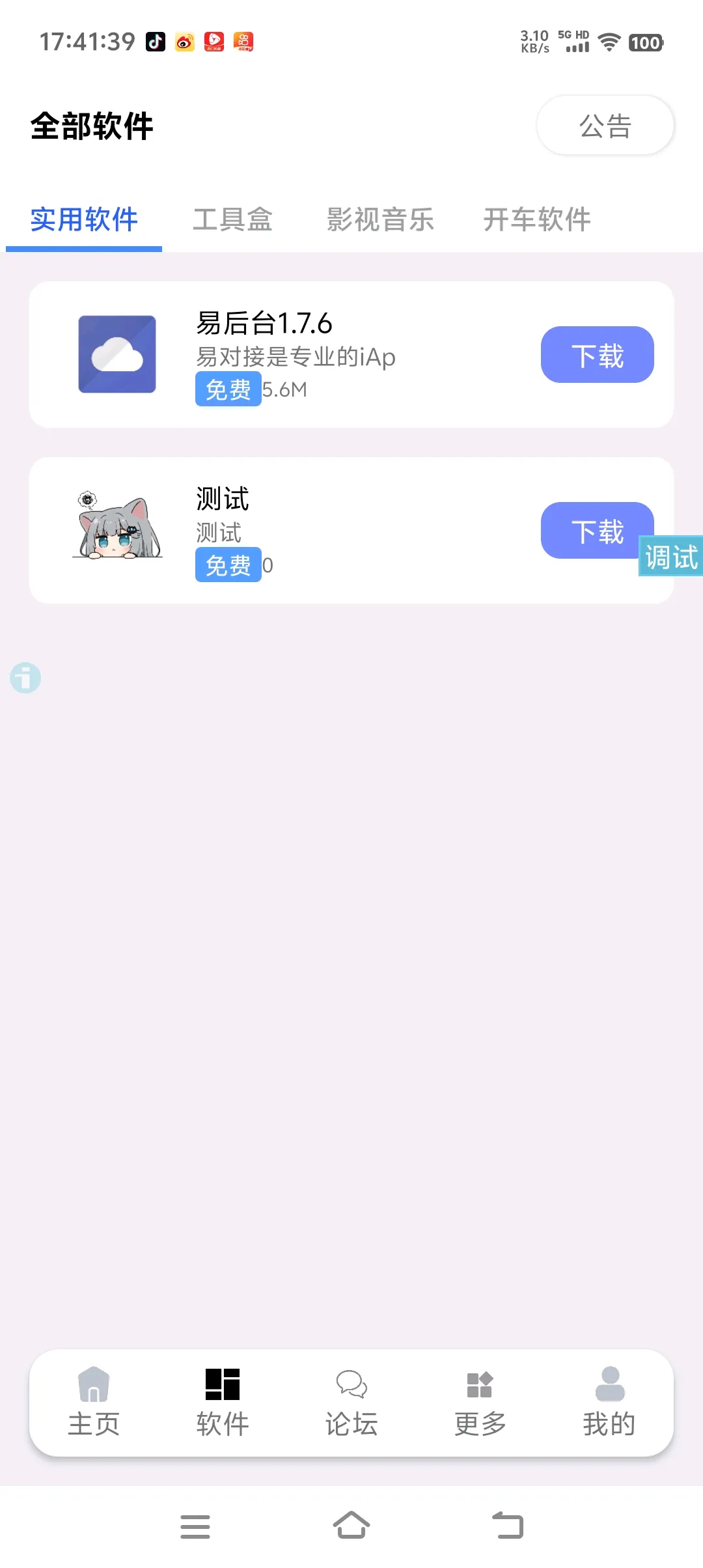703x1568 pixels.
Task: Go back using system back button
Action: tap(508, 1526)
